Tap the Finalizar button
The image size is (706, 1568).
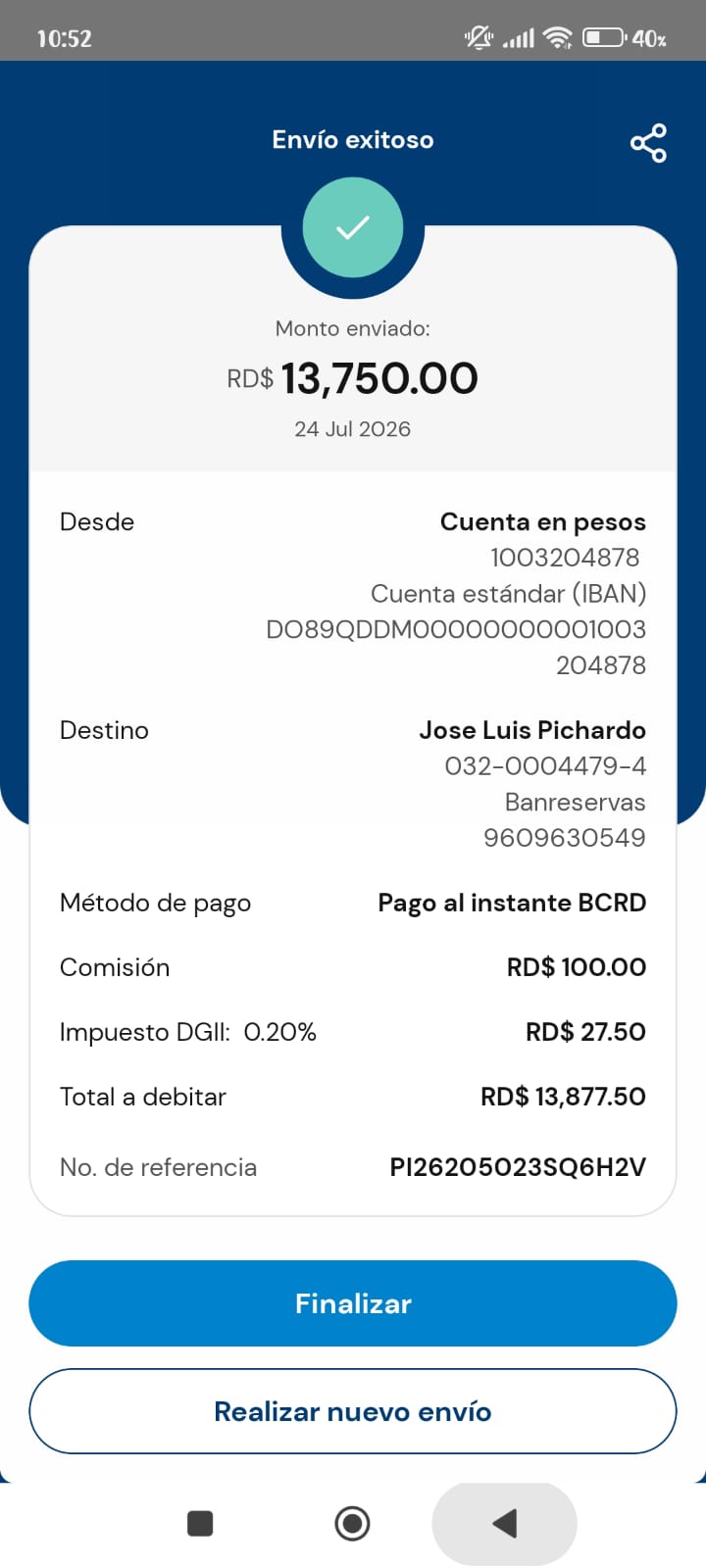(x=353, y=1303)
